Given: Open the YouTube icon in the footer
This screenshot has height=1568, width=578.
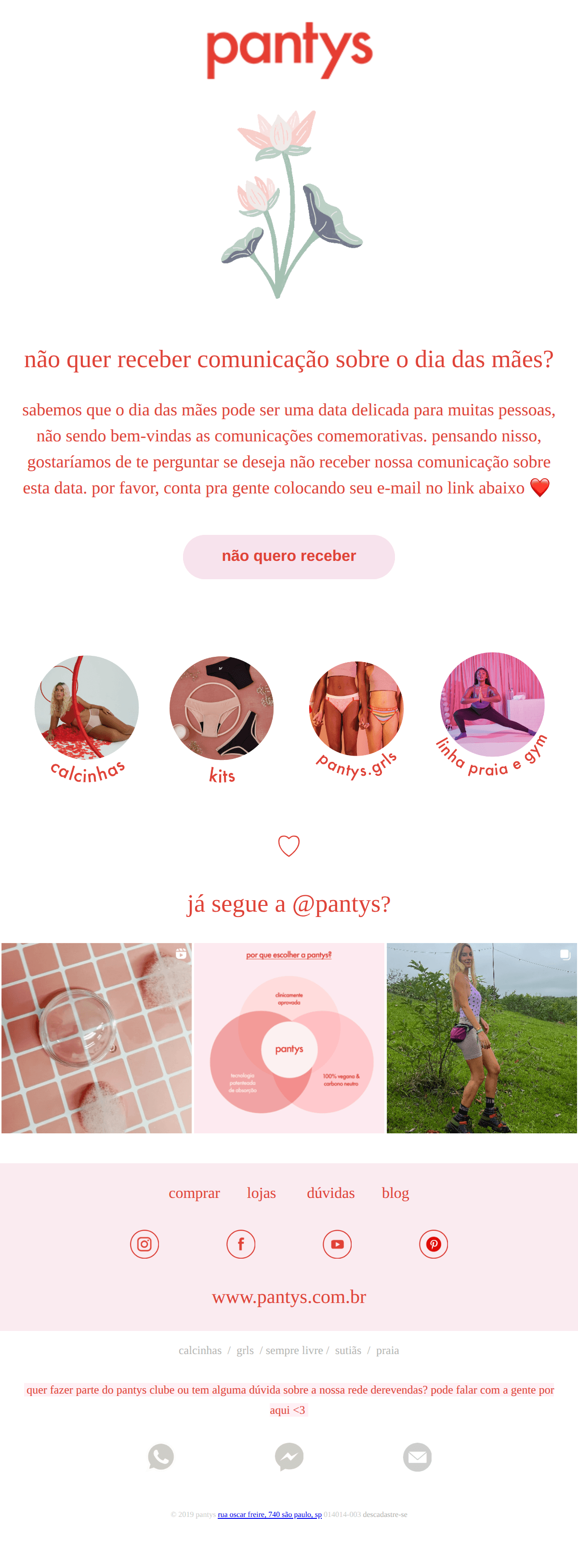Looking at the screenshot, I should (x=337, y=1244).
